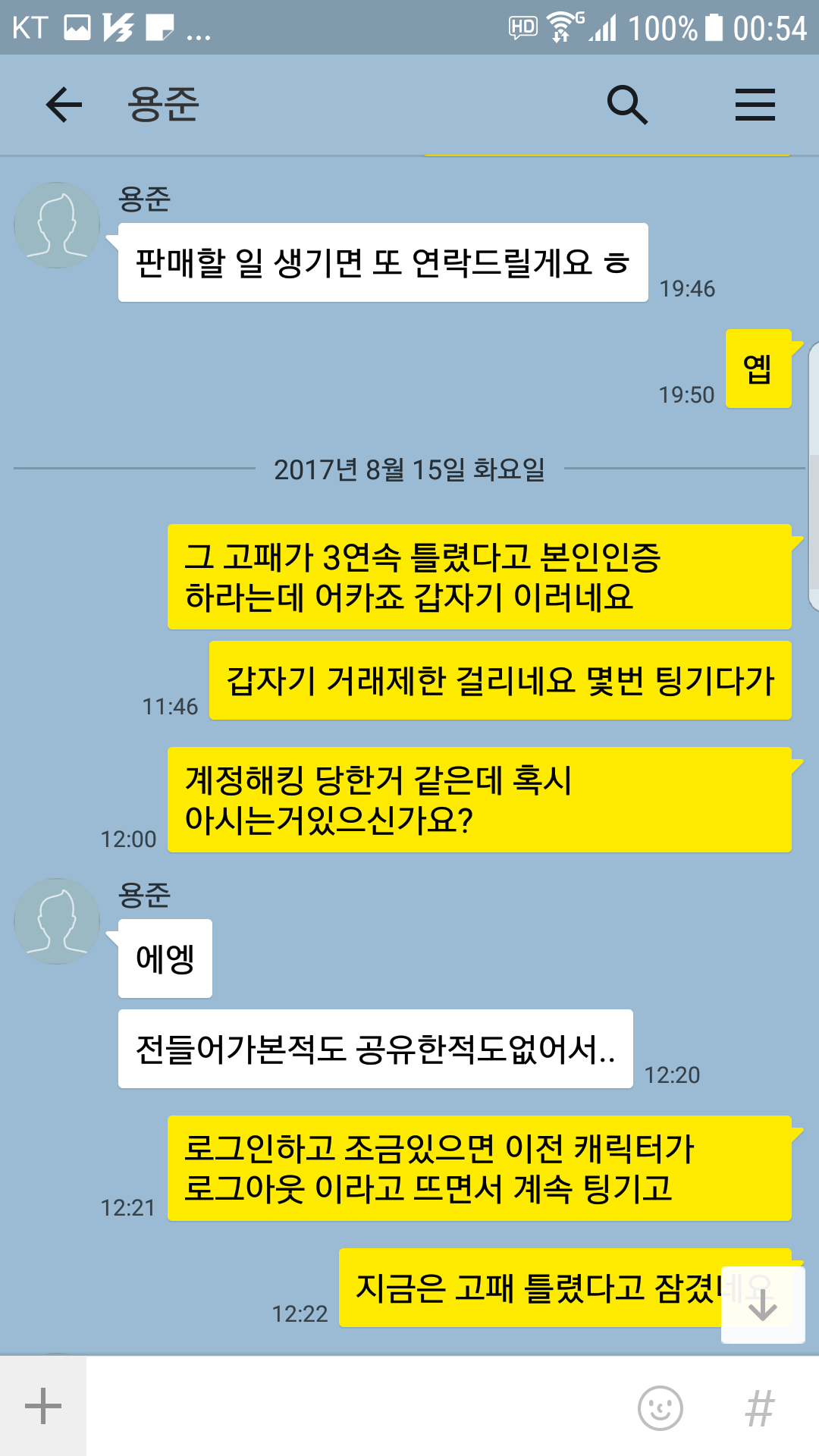819x1456 pixels.
Task: Tap the message input field
Action: (356, 1407)
